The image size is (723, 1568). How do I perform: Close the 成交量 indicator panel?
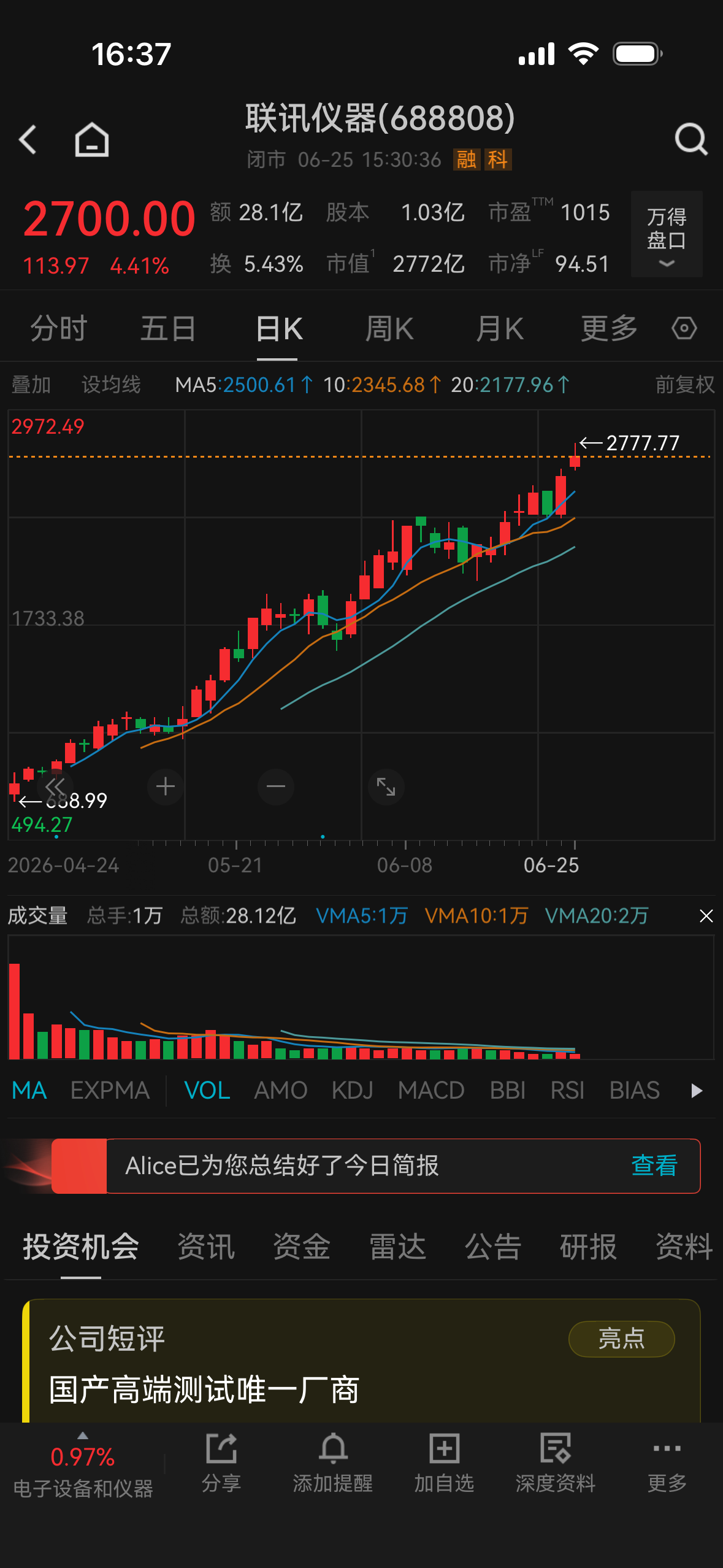(706, 916)
